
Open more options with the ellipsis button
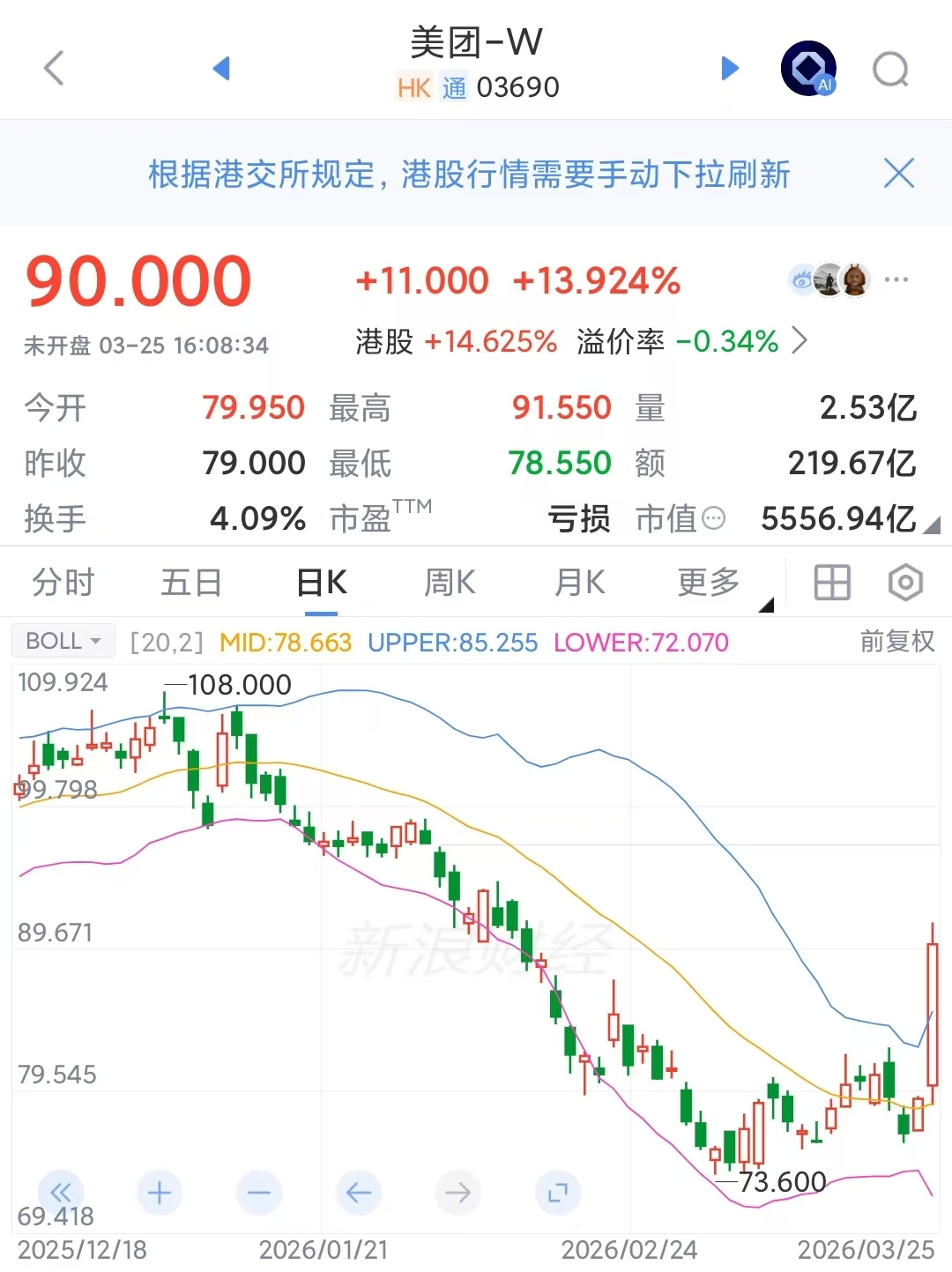(897, 279)
